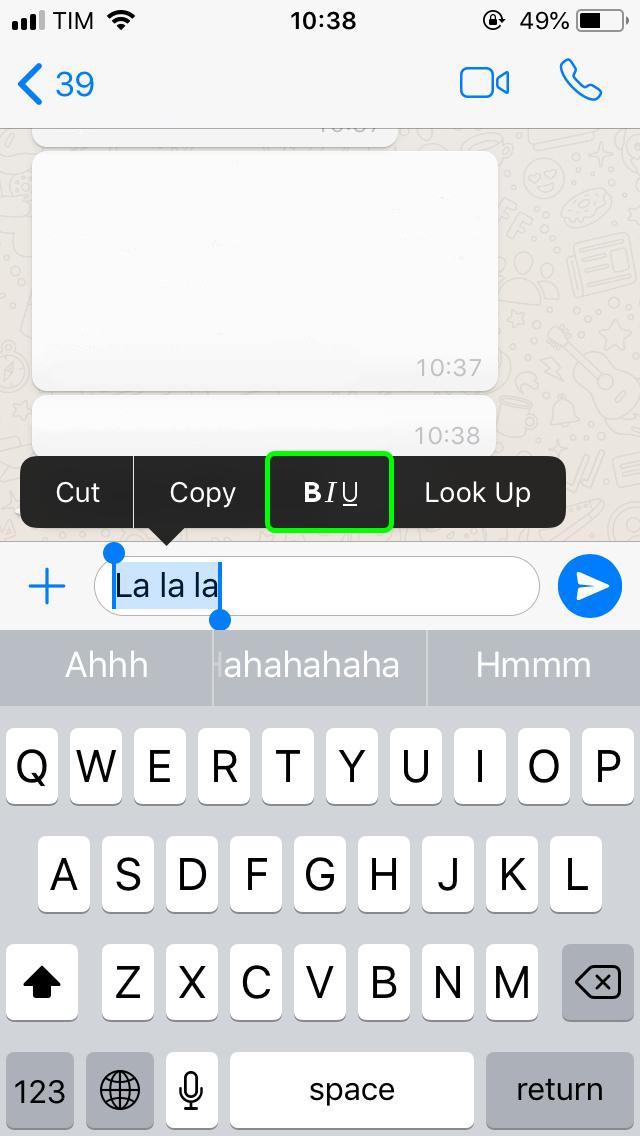Choose the Ahhh keyboard suggestion
640x1136 pixels.
[106, 665]
